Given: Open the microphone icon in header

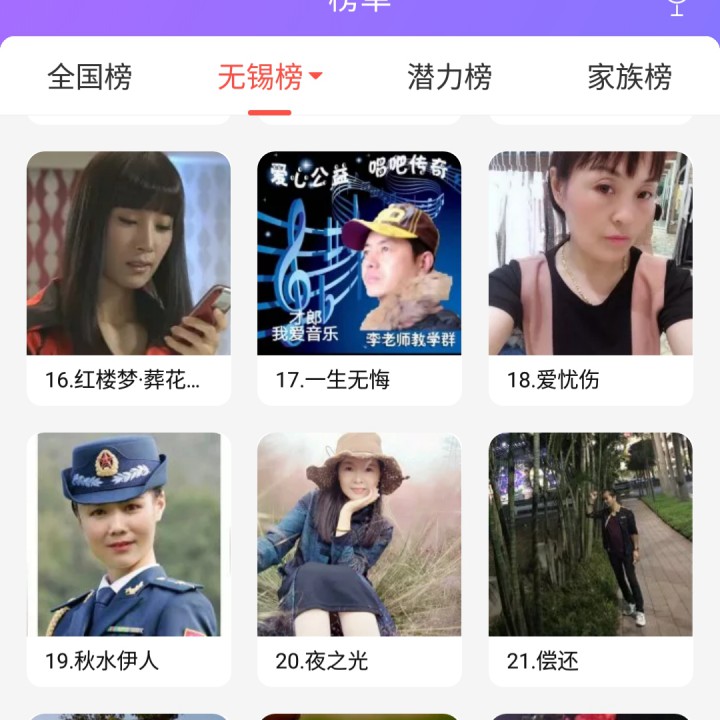Looking at the screenshot, I should tap(677, 6).
